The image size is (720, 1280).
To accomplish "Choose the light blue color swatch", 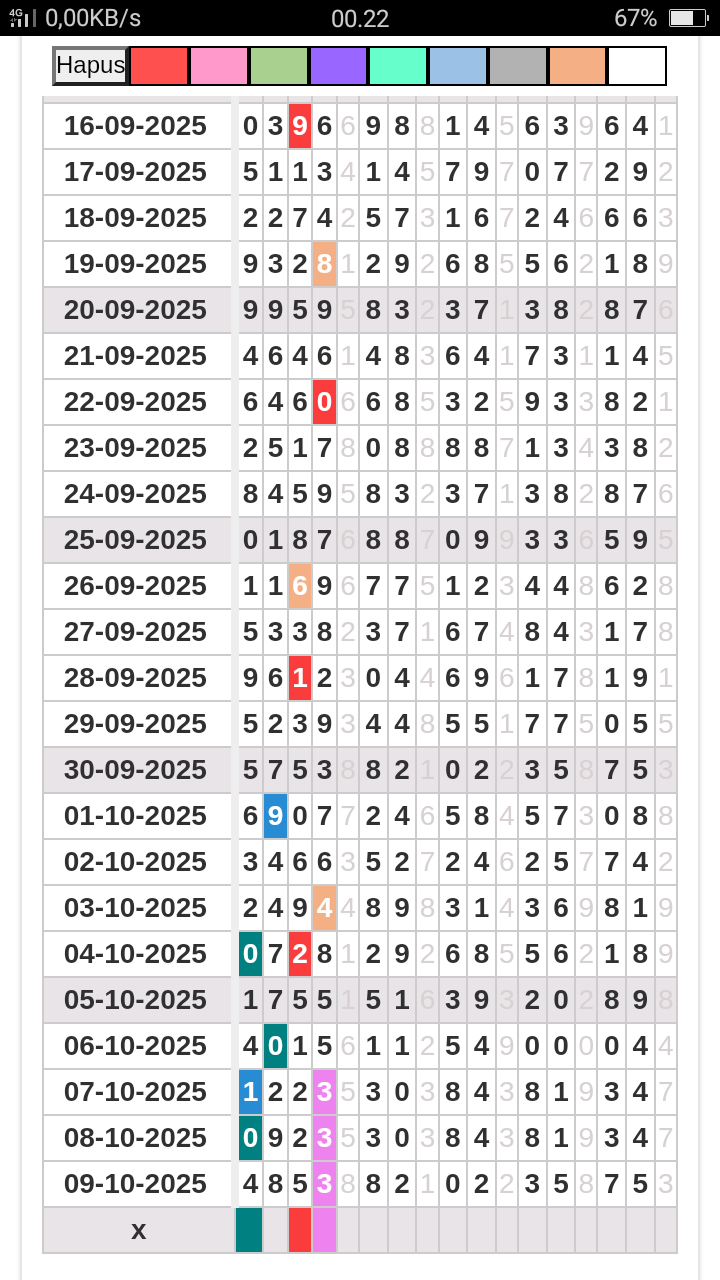I will pos(458,66).
